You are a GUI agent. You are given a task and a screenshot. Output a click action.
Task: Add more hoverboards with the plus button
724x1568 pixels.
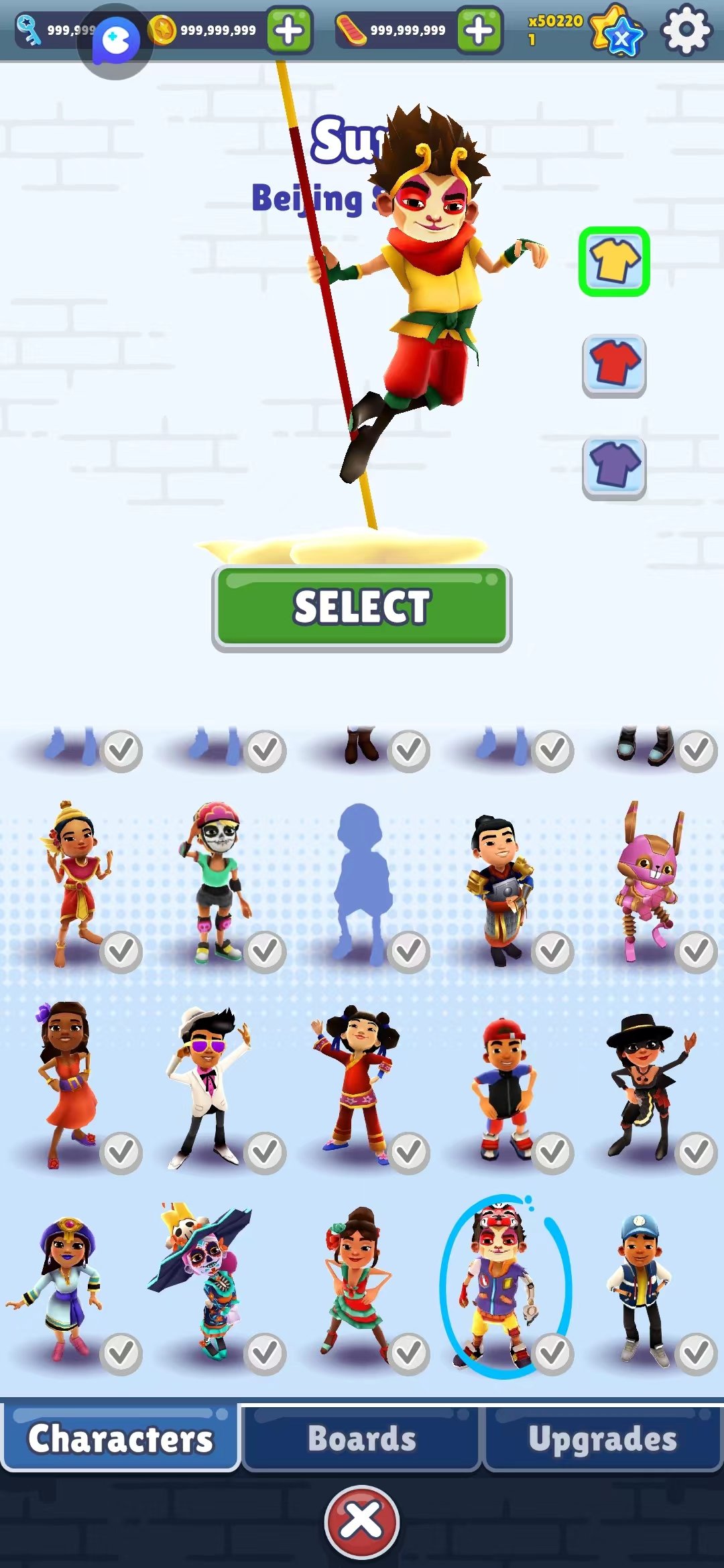479,30
